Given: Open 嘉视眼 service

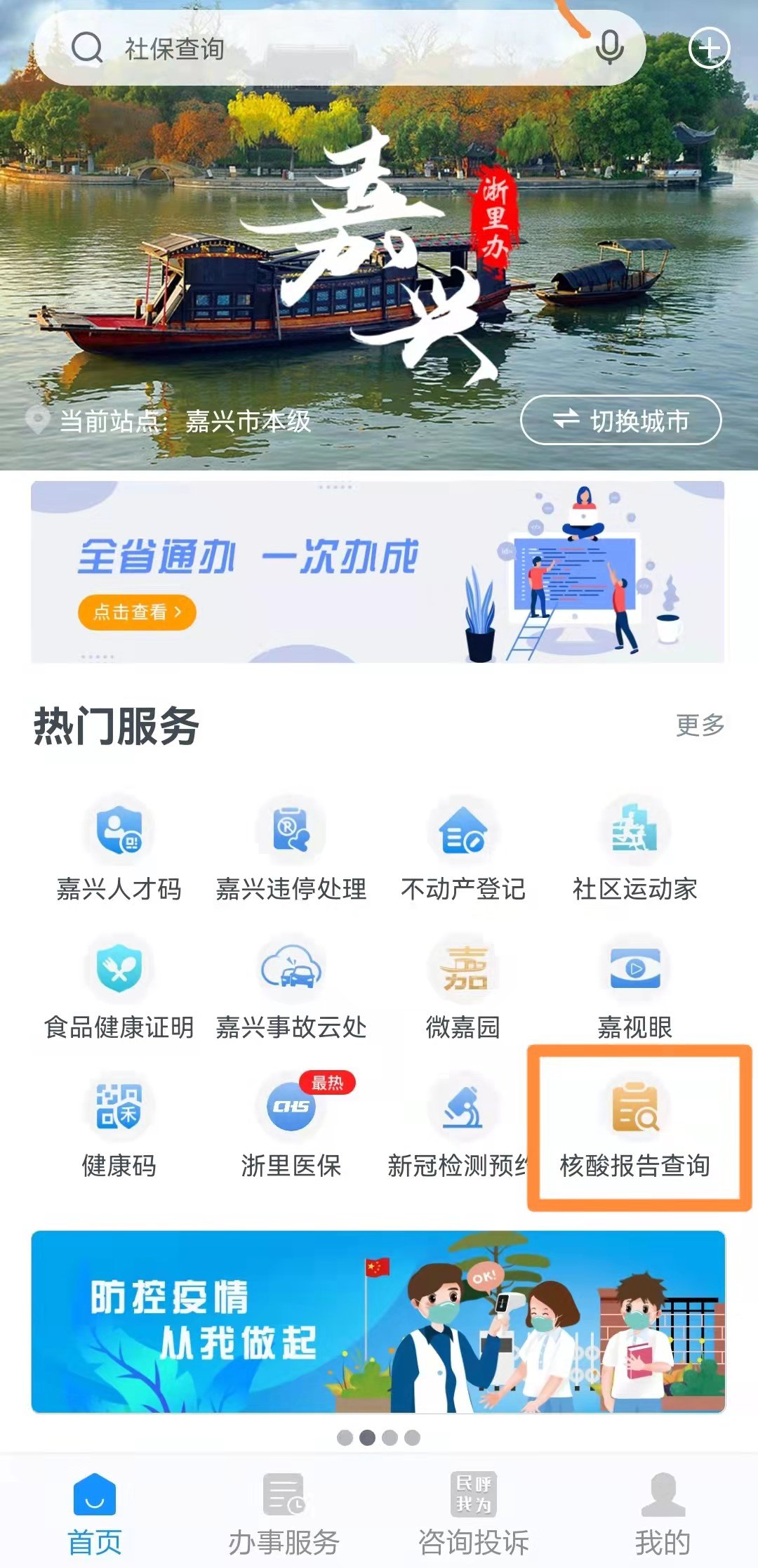Looking at the screenshot, I should pyautogui.click(x=634, y=988).
